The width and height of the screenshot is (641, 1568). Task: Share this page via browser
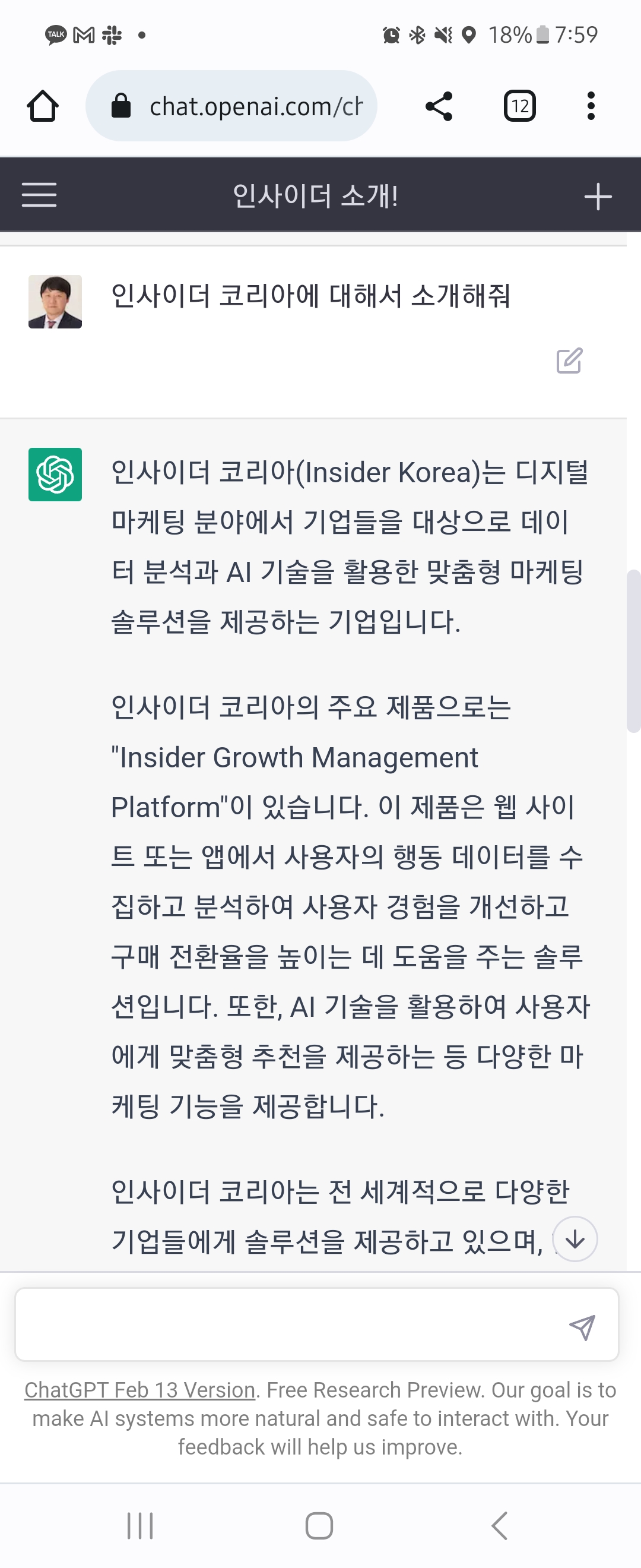click(439, 106)
